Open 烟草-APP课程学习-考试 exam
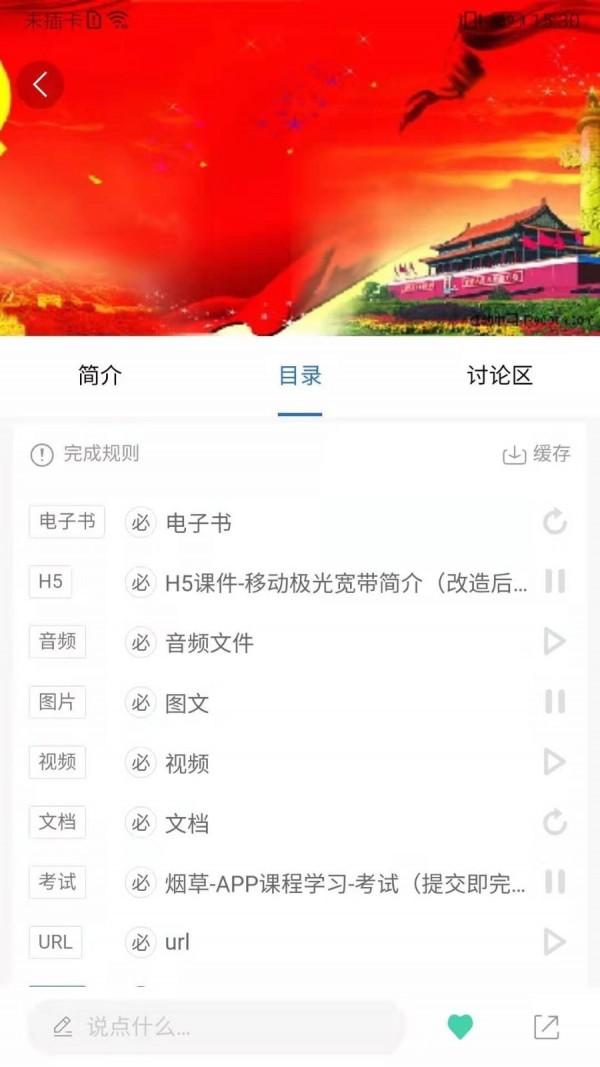 click(x=345, y=883)
